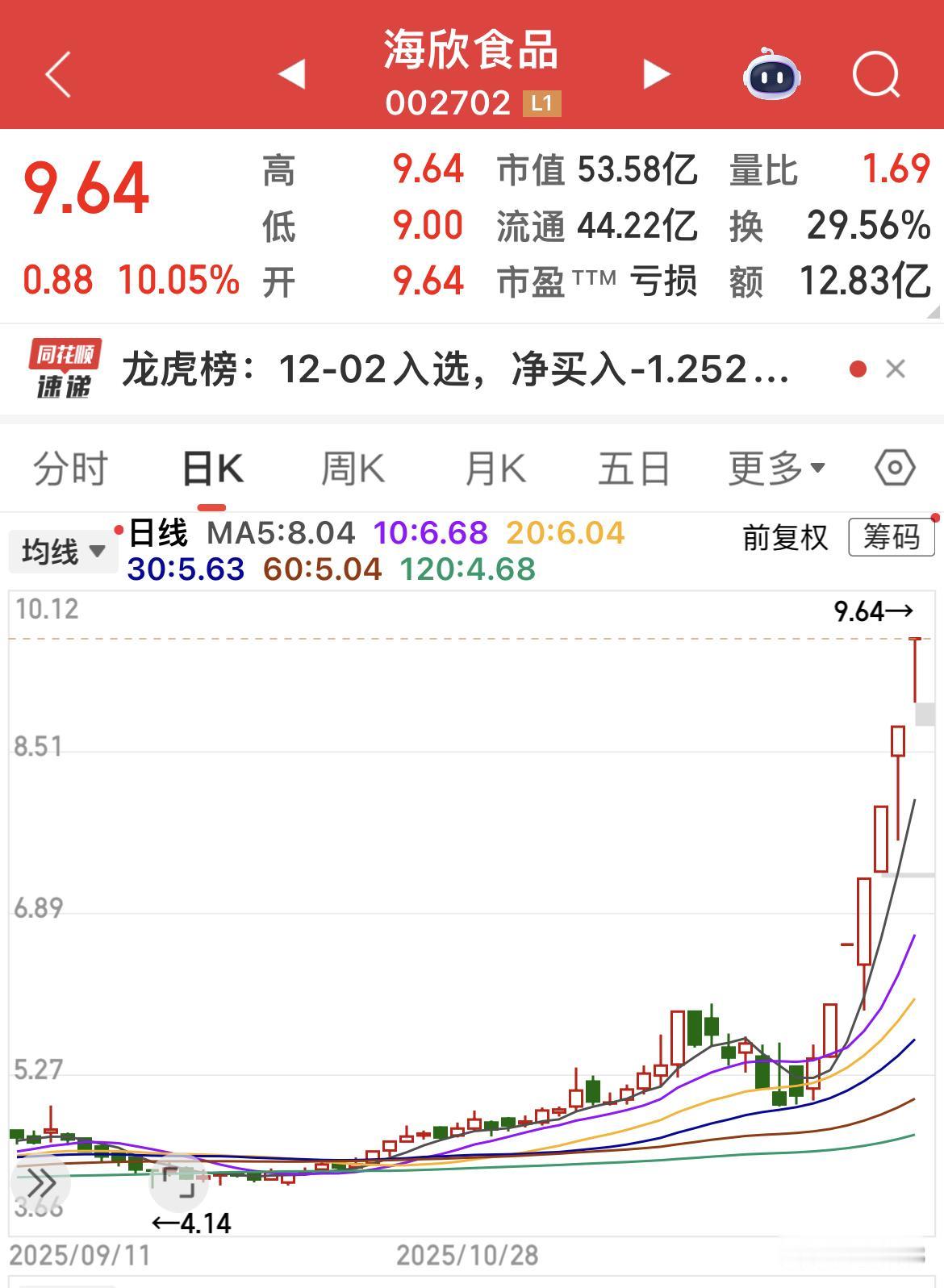Image resolution: width=944 pixels, height=1288 pixels.
Task: Select next stock with right triangle arrow
Action: click(x=655, y=75)
